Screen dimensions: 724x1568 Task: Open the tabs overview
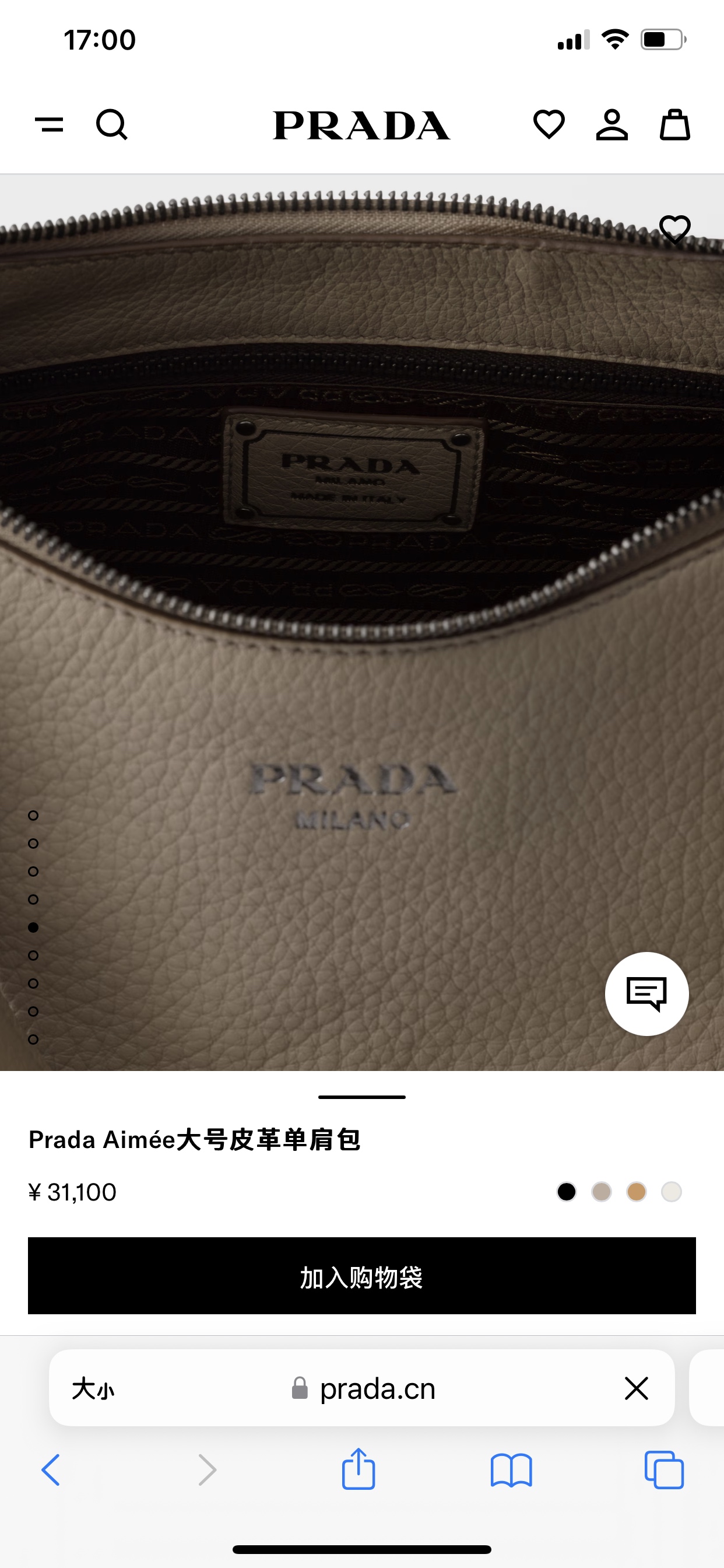pos(664,1470)
